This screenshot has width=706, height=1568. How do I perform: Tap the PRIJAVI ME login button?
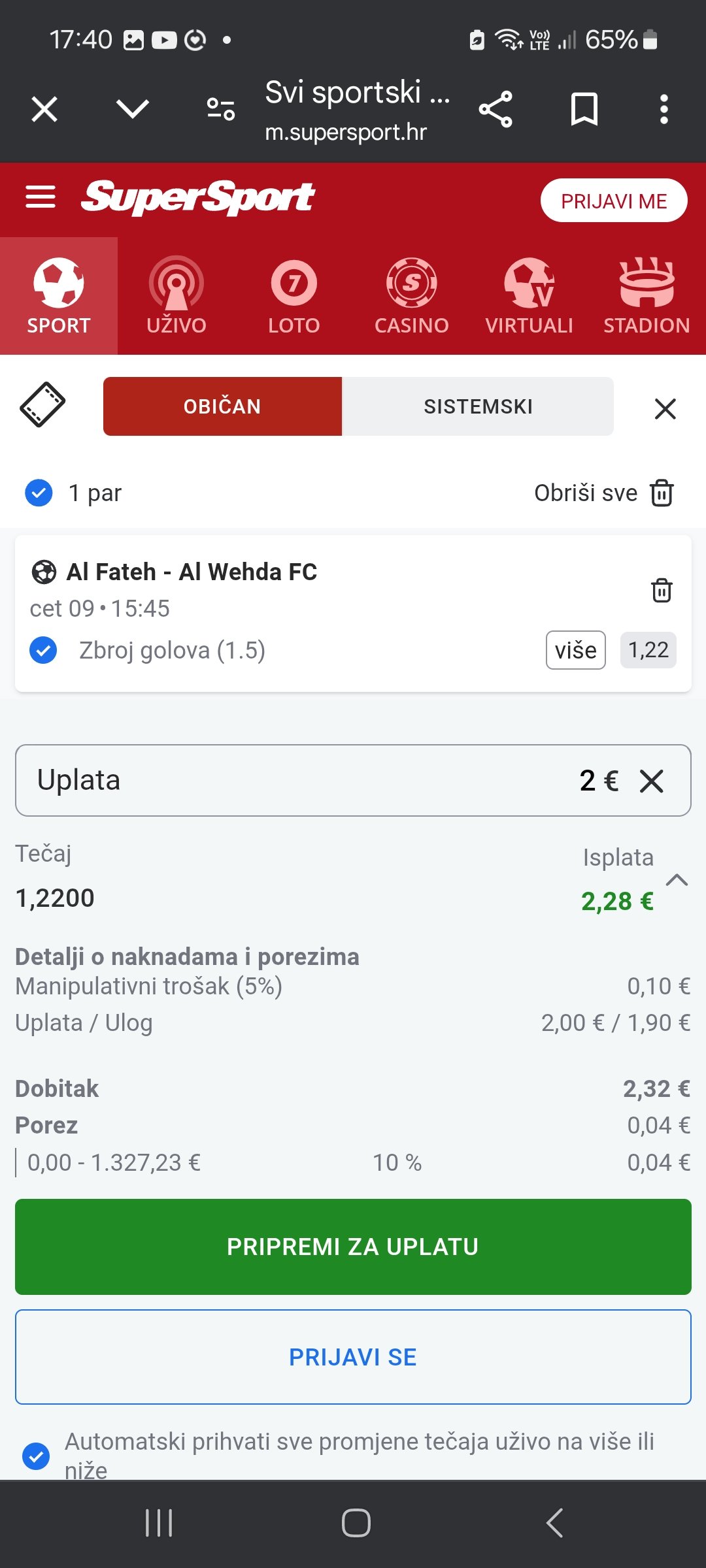(x=613, y=201)
